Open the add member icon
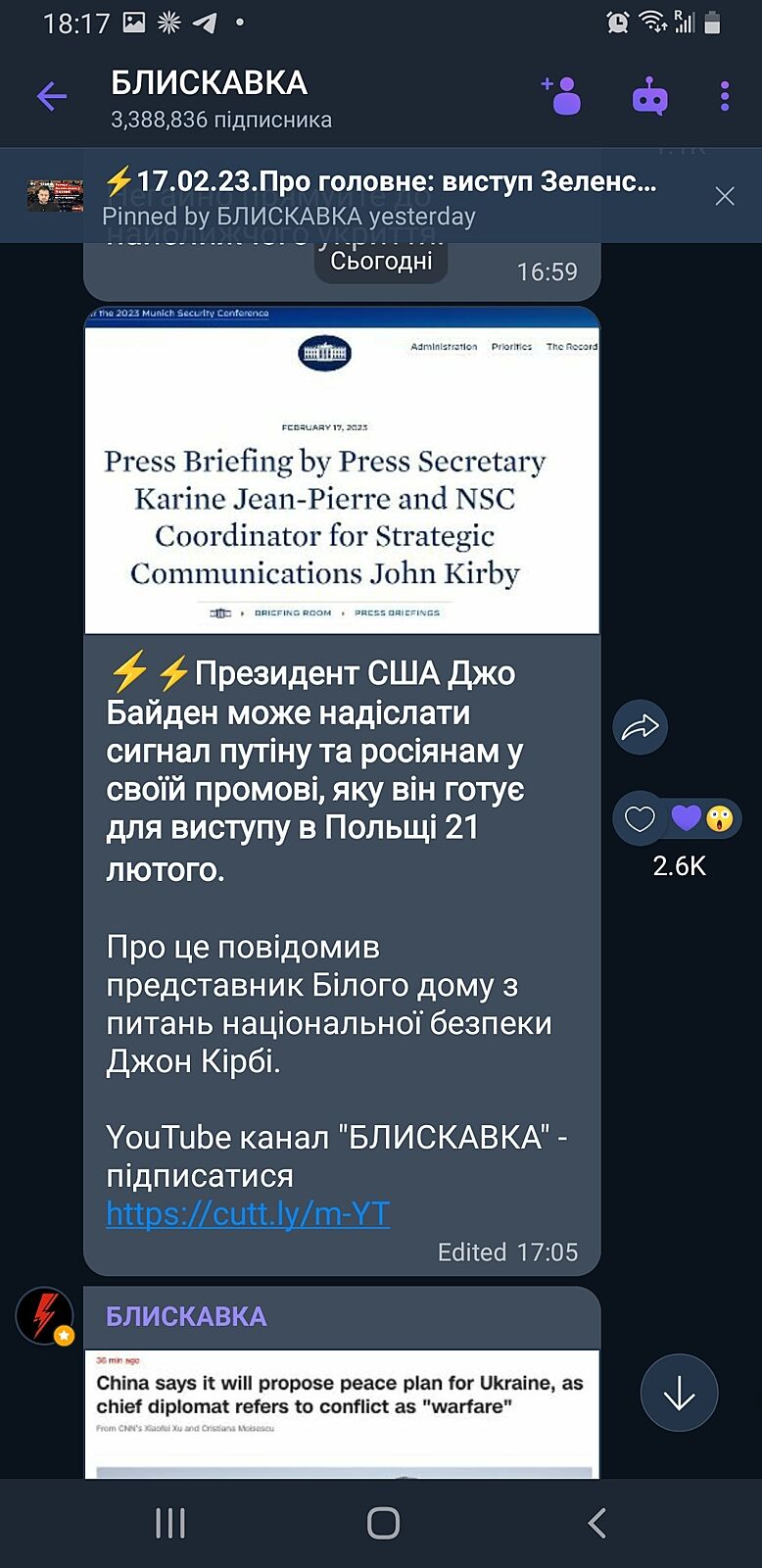This screenshot has height=1568, width=762. click(562, 96)
